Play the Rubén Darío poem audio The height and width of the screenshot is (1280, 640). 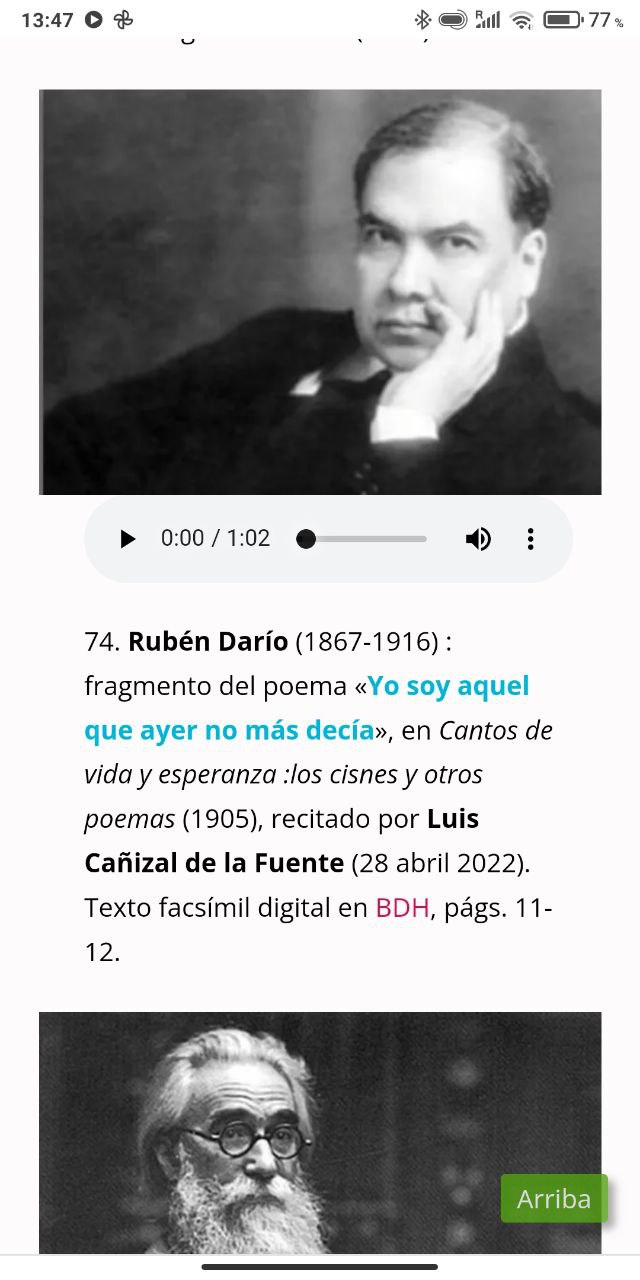tap(128, 539)
